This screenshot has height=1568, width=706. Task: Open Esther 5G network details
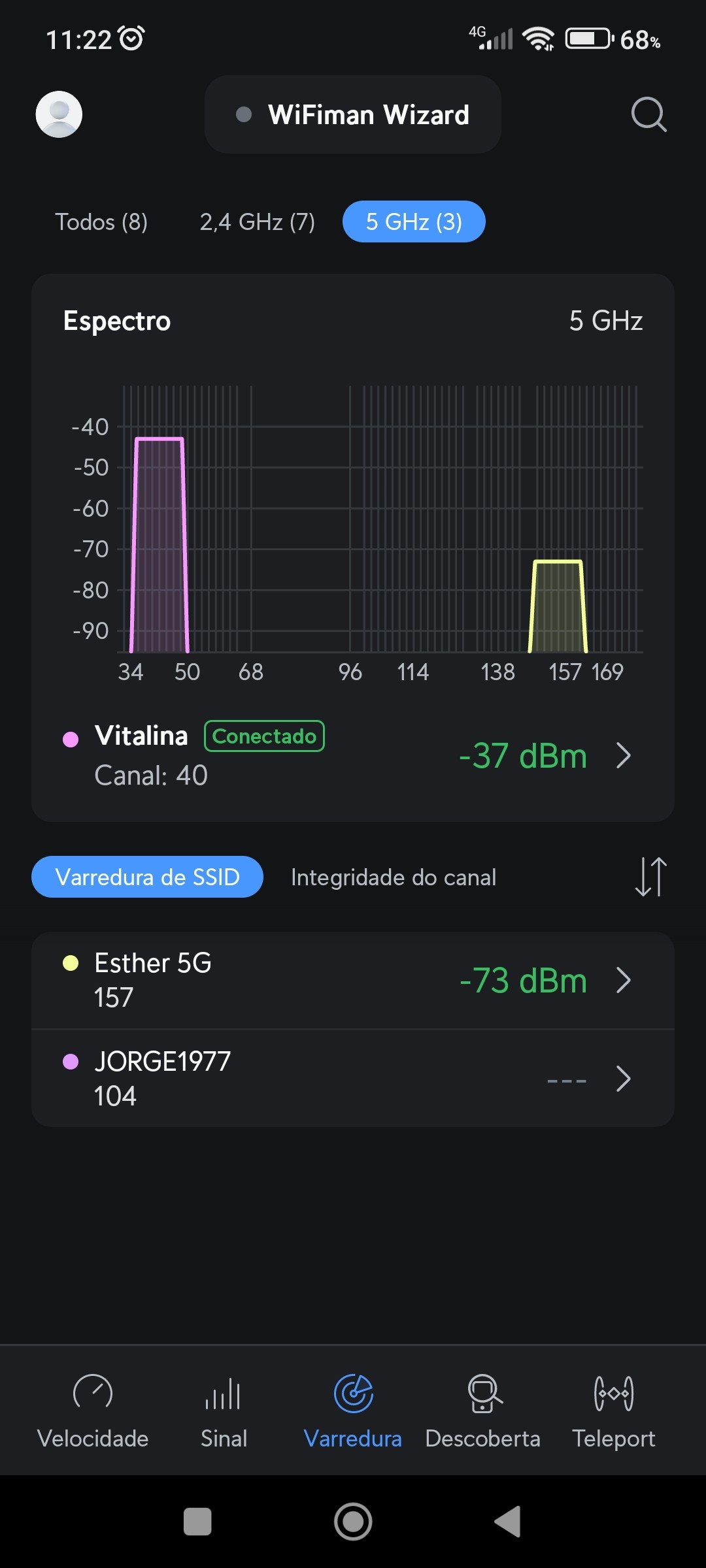click(353, 980)
